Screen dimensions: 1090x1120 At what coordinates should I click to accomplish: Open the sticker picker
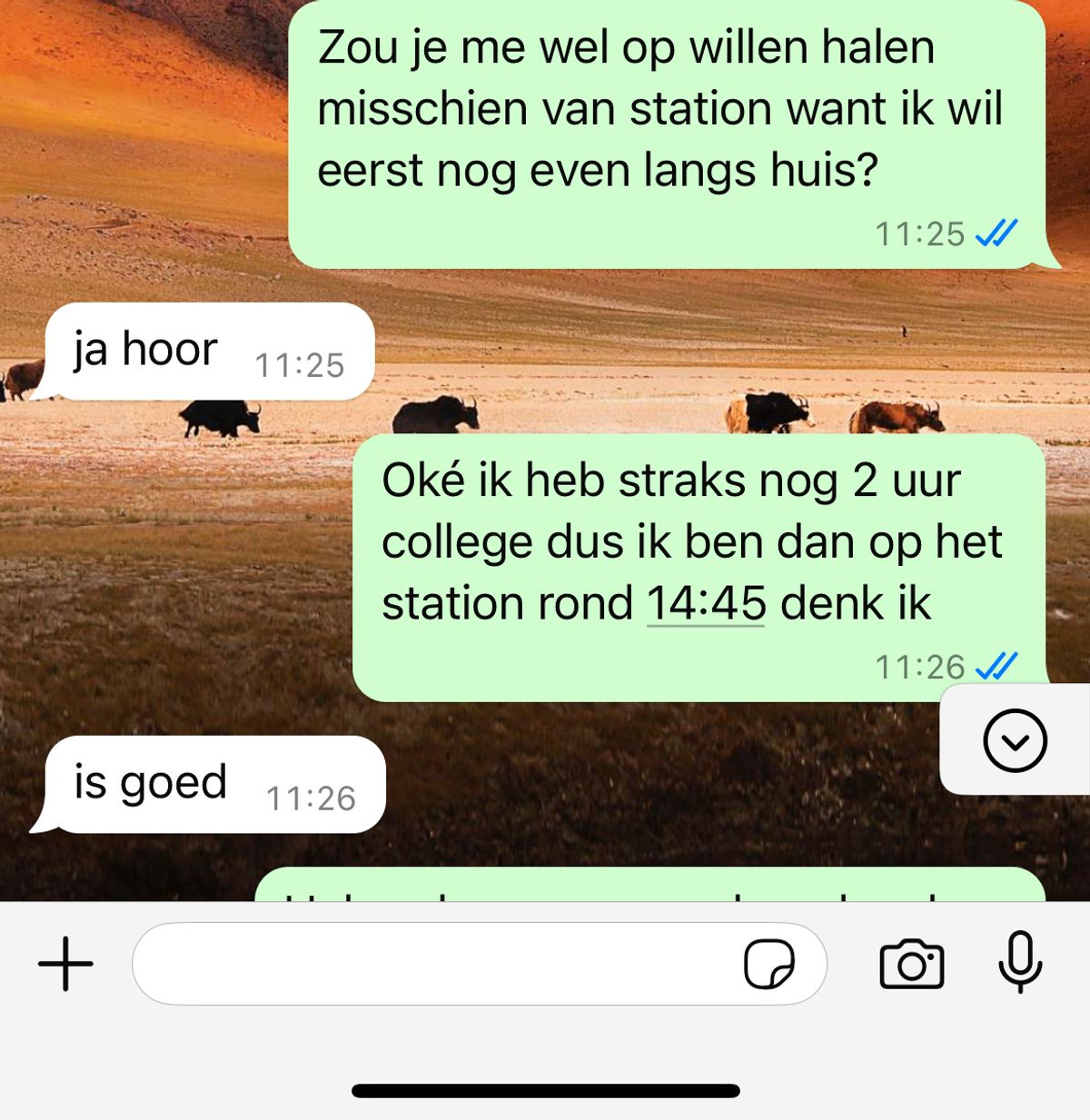pyautogui.click(x=768, y=964)
